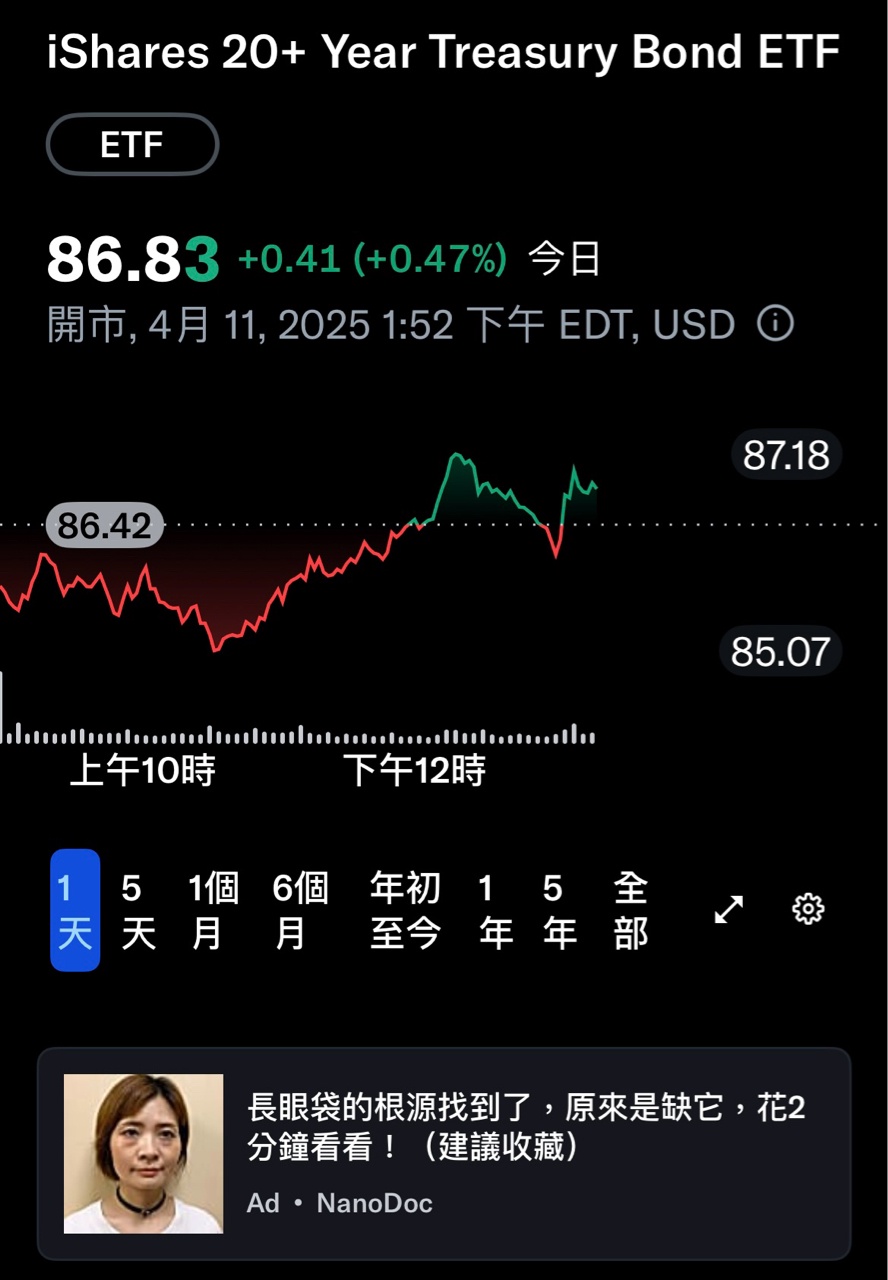Select the 1天 time range
The width and height of the screenshot is (888, 1280).
point(75,910)
